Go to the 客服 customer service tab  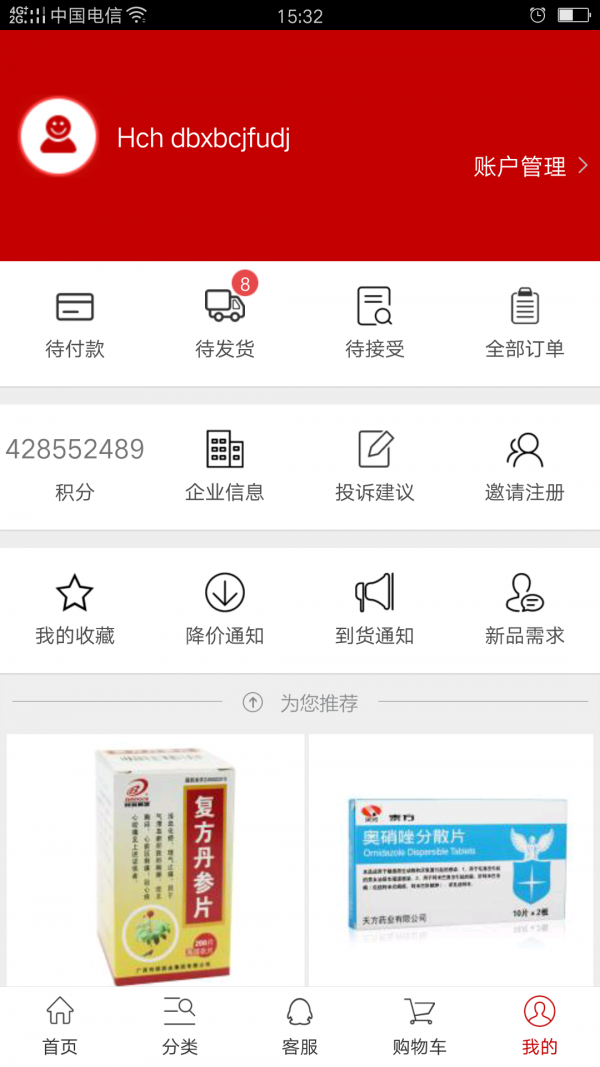click(x=300, y=1026)
